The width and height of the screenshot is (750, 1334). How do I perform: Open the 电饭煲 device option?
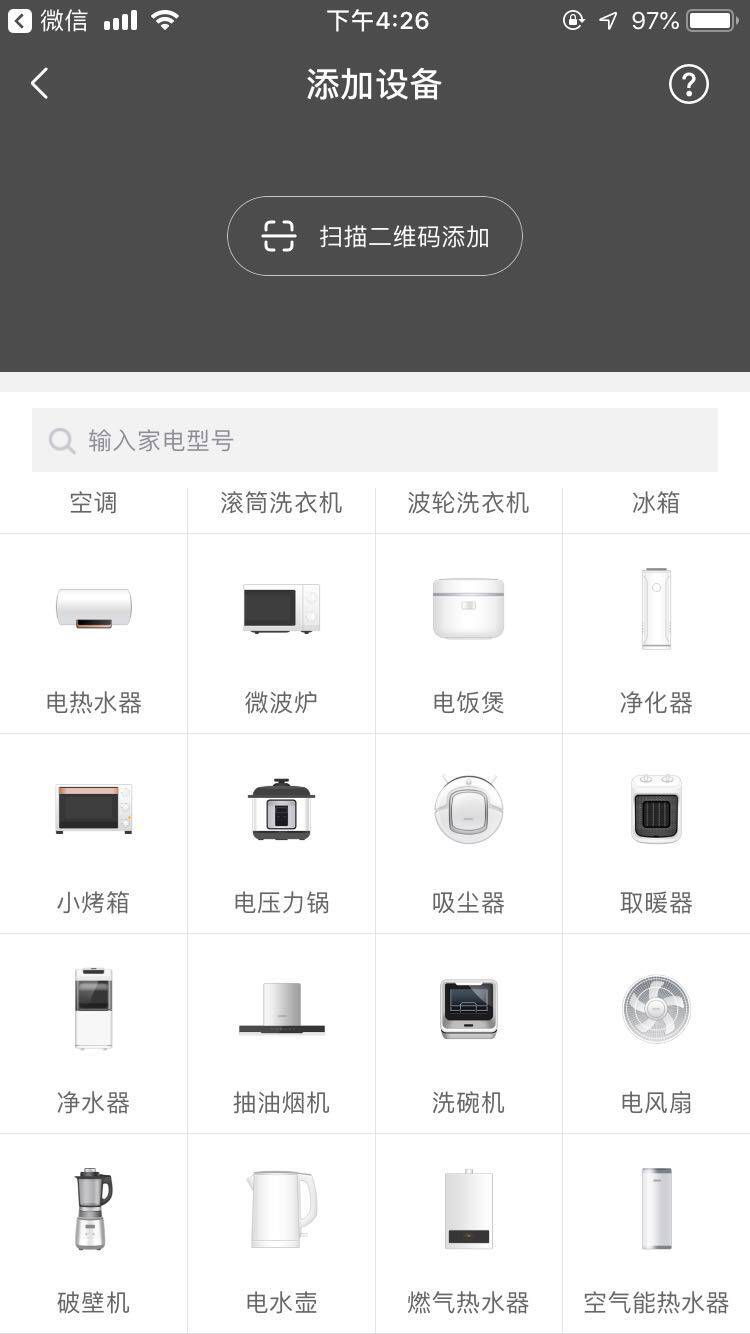pyautogui.click(x=468, y=634)
